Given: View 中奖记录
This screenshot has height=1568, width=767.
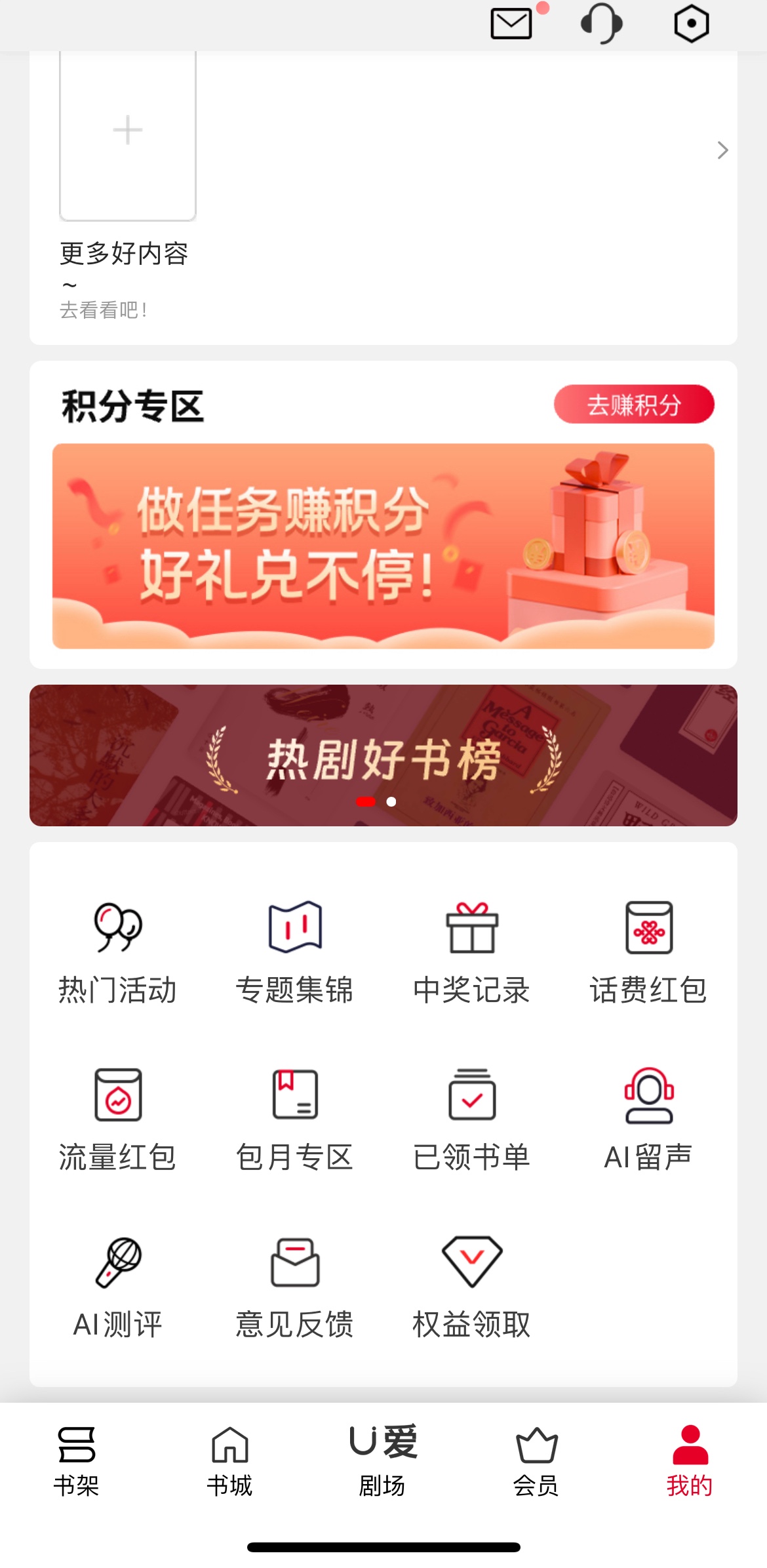Looking at the screenshot, I should [x=472, y=952].
